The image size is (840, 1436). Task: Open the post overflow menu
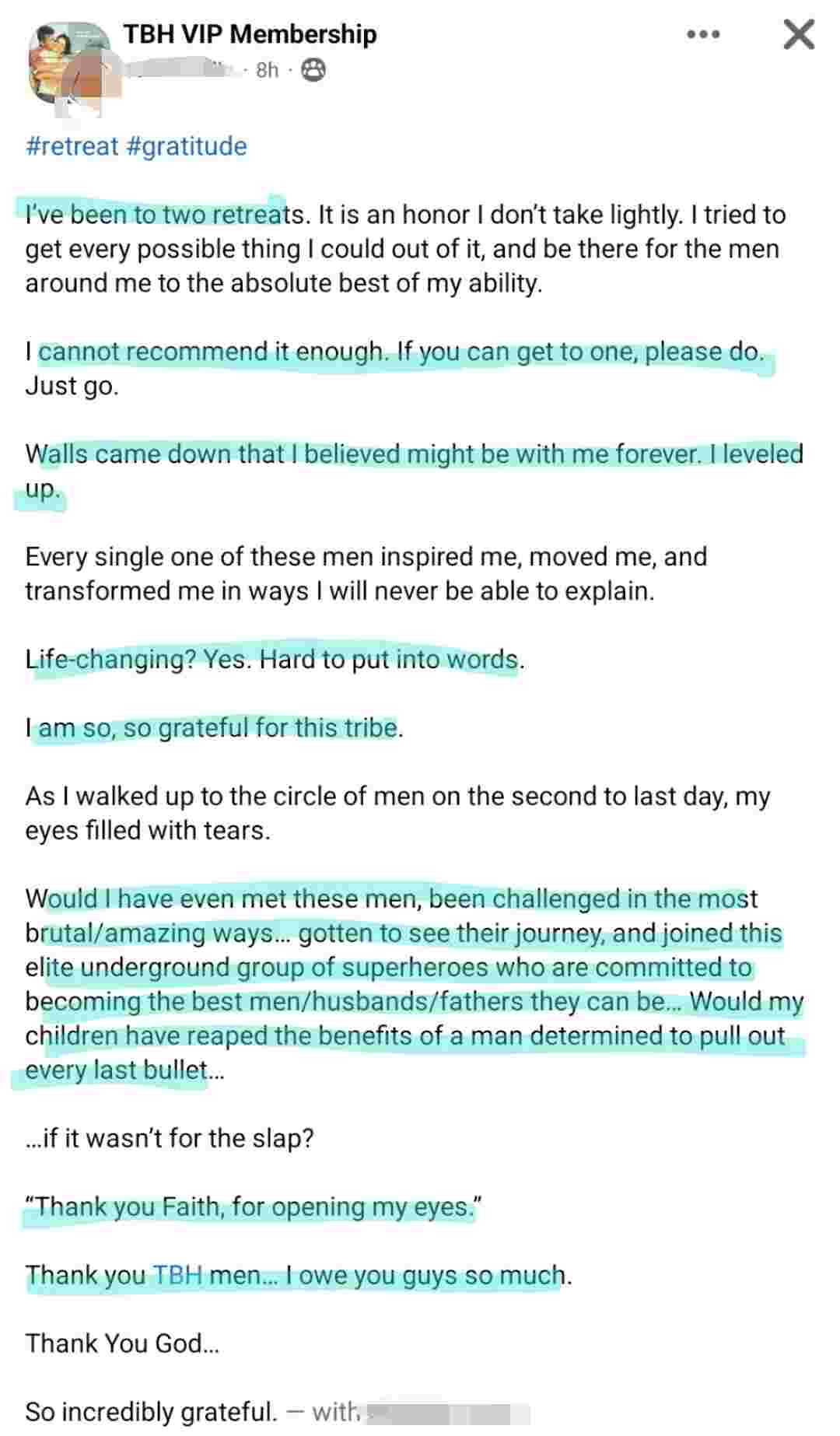coord(703,34)
